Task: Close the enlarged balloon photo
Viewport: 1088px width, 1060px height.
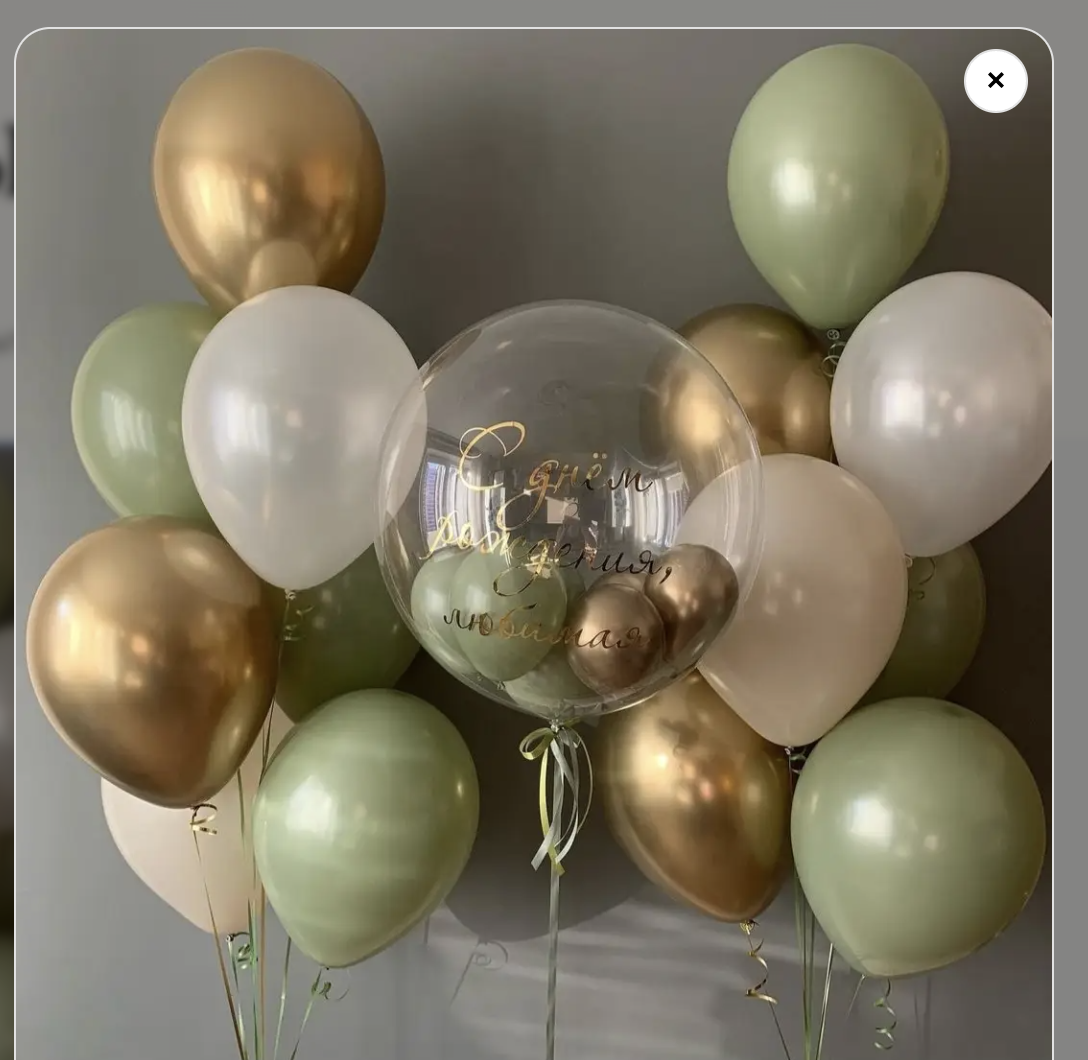Action: 995,81
